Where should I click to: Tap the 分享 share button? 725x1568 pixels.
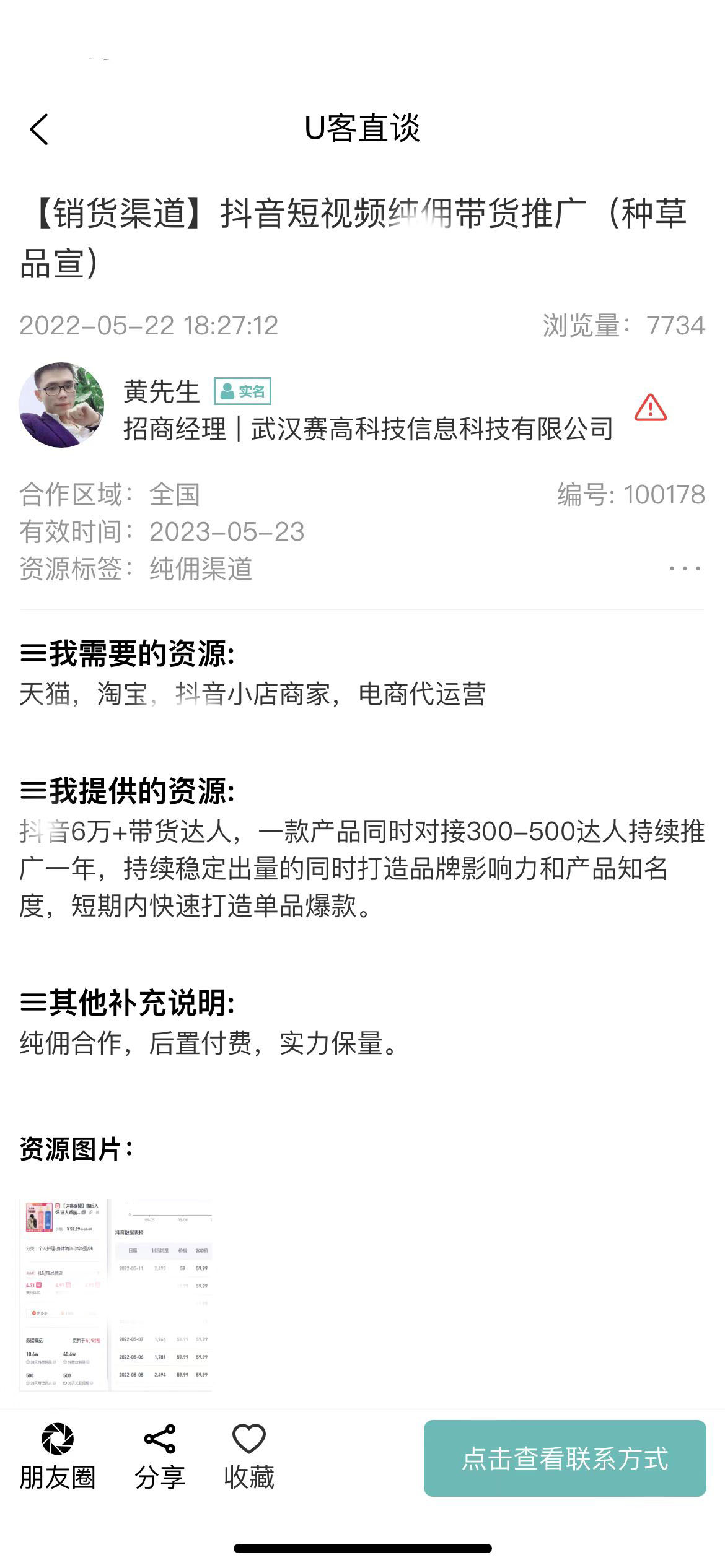(160, 1455)
